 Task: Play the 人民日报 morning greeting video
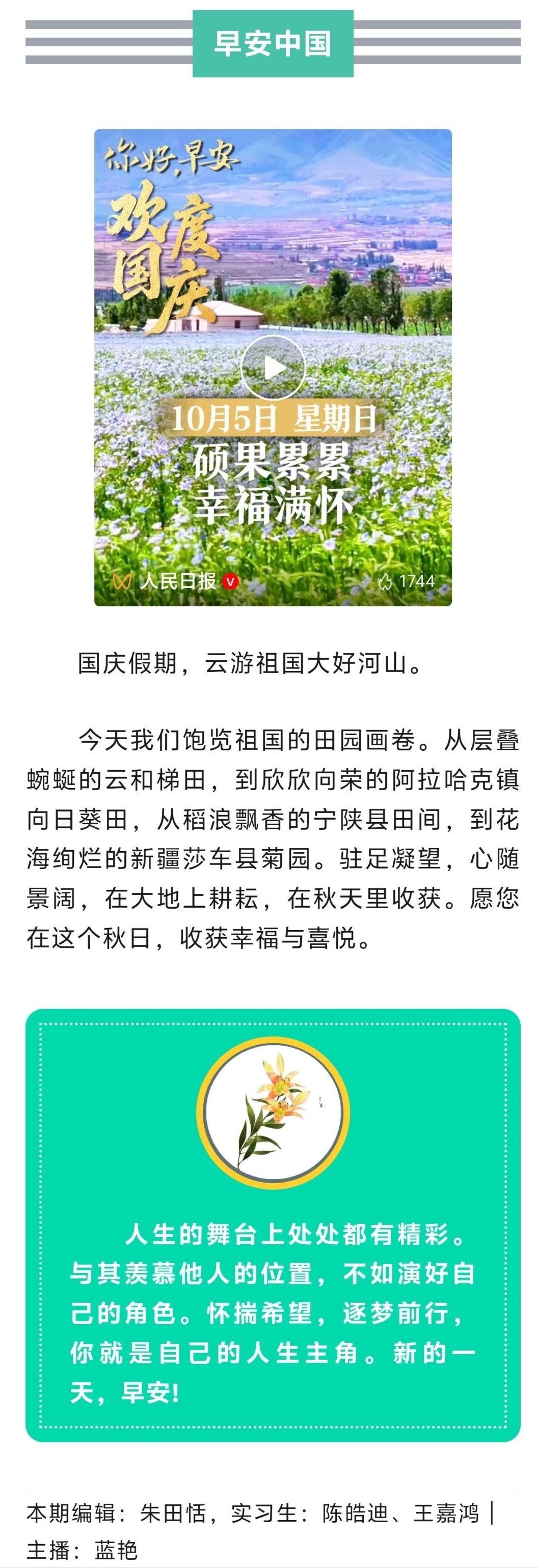[x=273, y=368]
